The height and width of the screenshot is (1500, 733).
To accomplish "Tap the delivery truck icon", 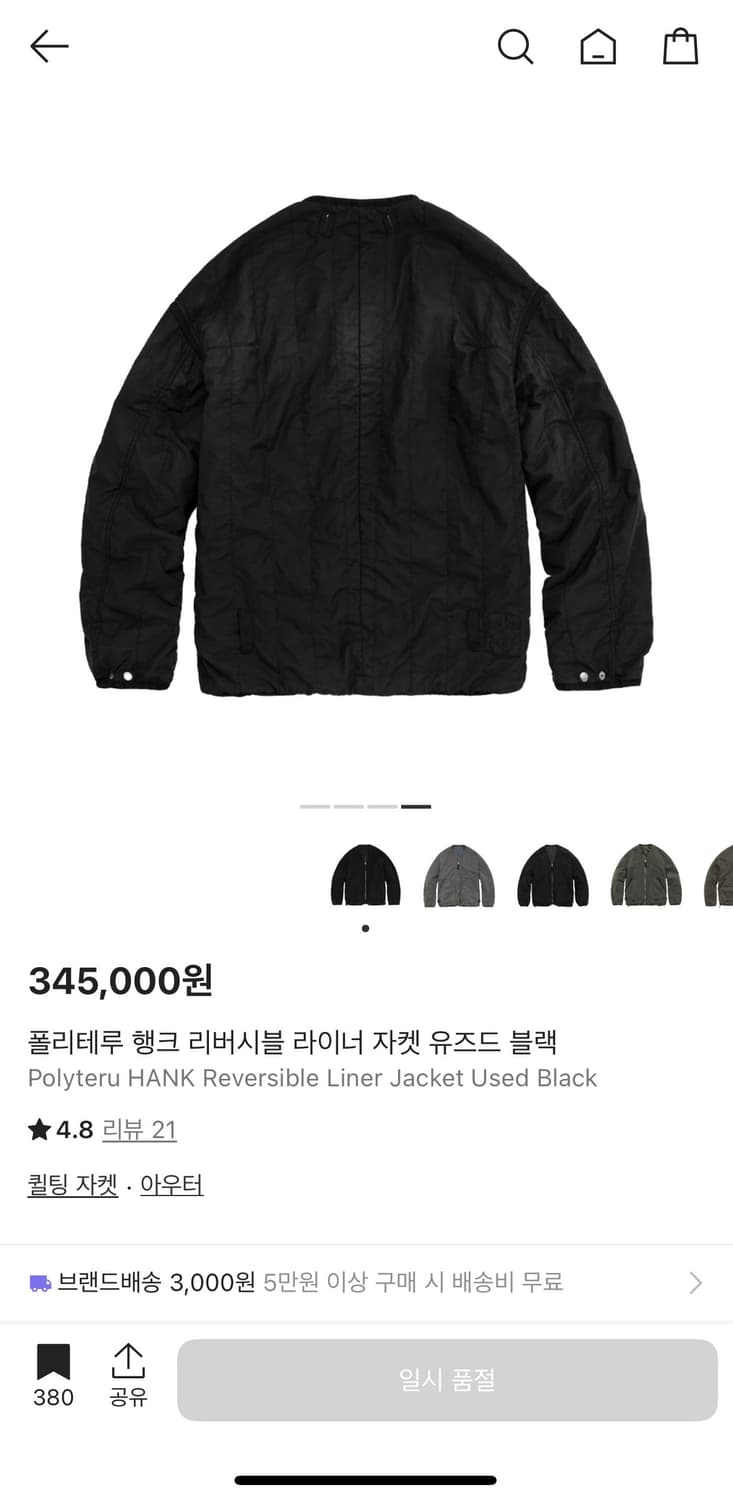I will point(40,1282).
